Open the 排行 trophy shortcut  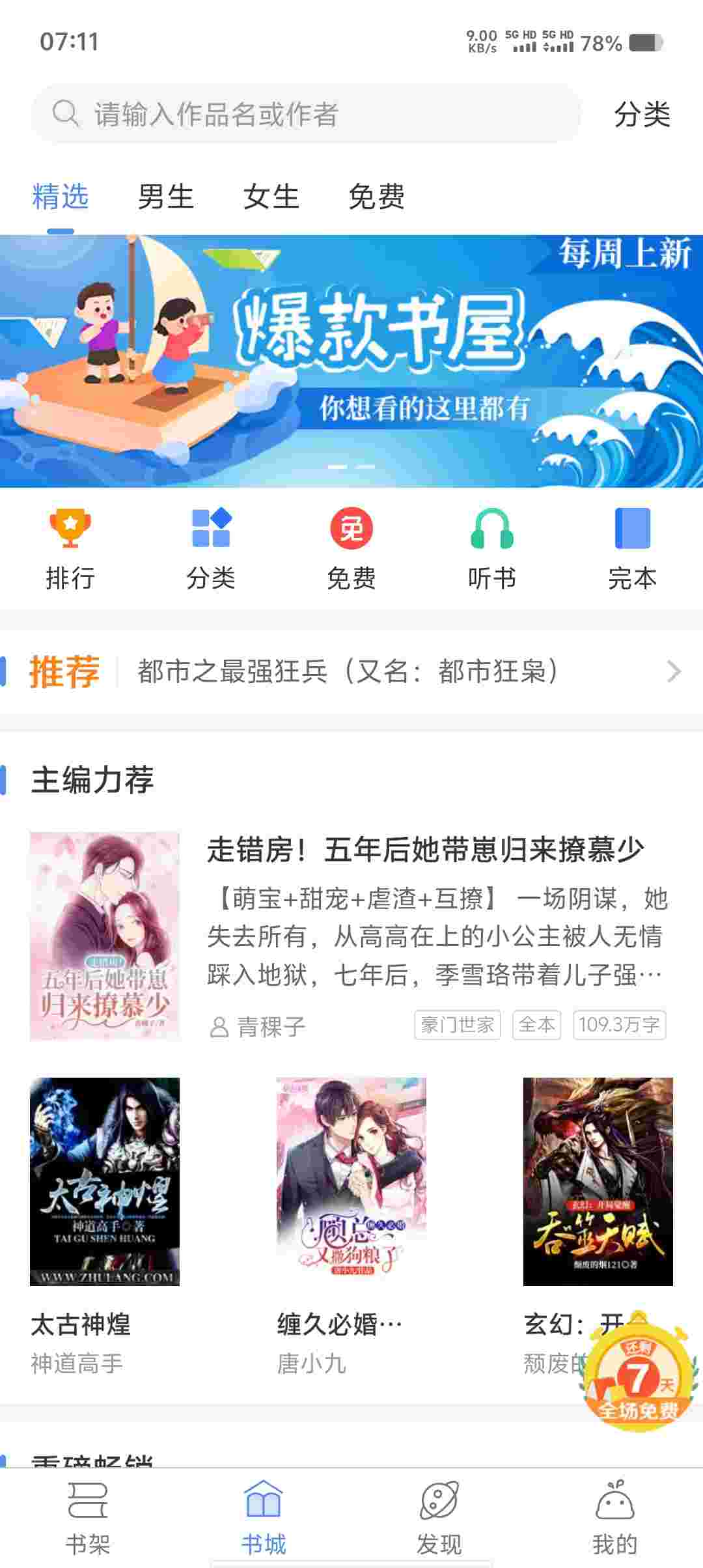click(x=70, y=548)
